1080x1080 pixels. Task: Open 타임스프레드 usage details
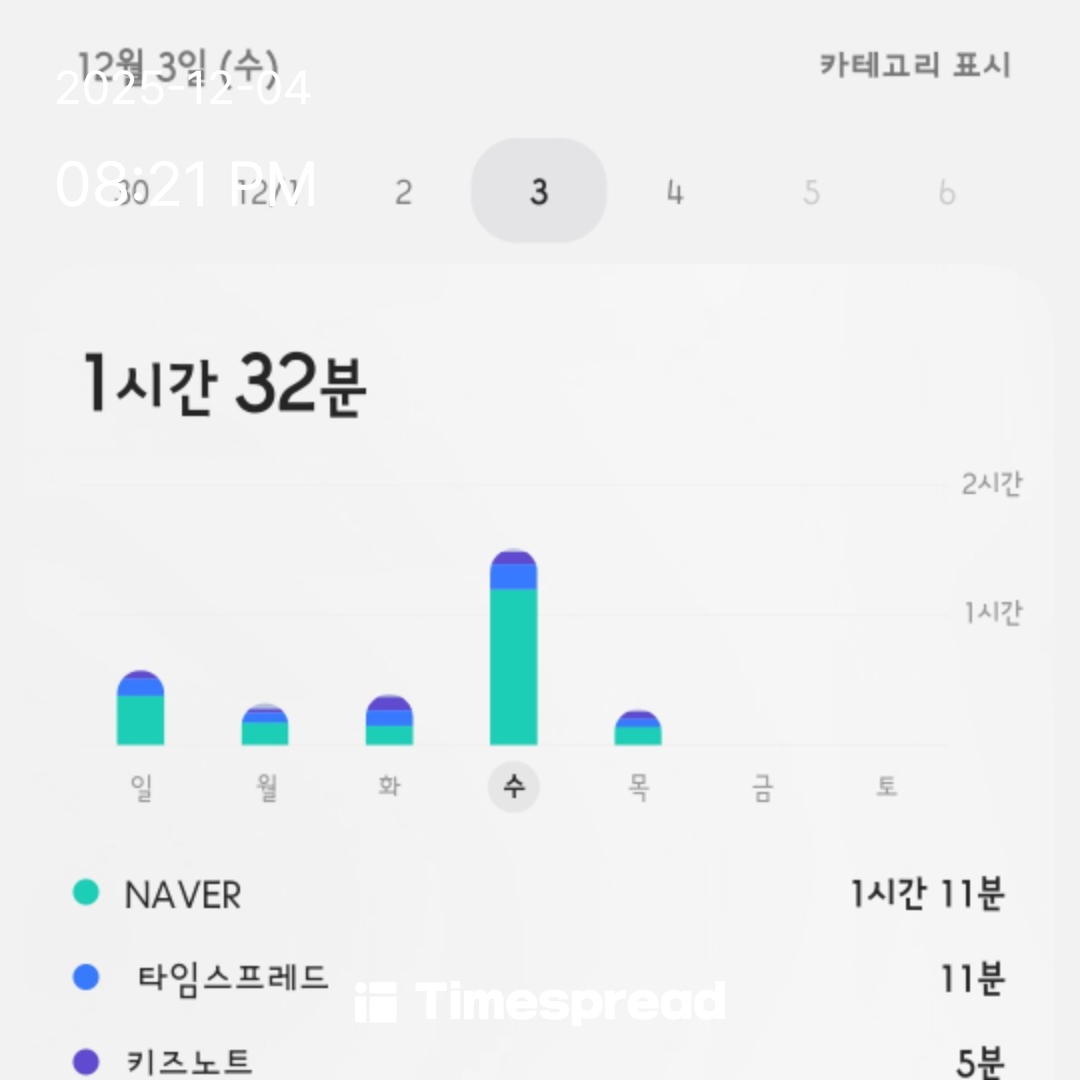[x=540, y=977]
